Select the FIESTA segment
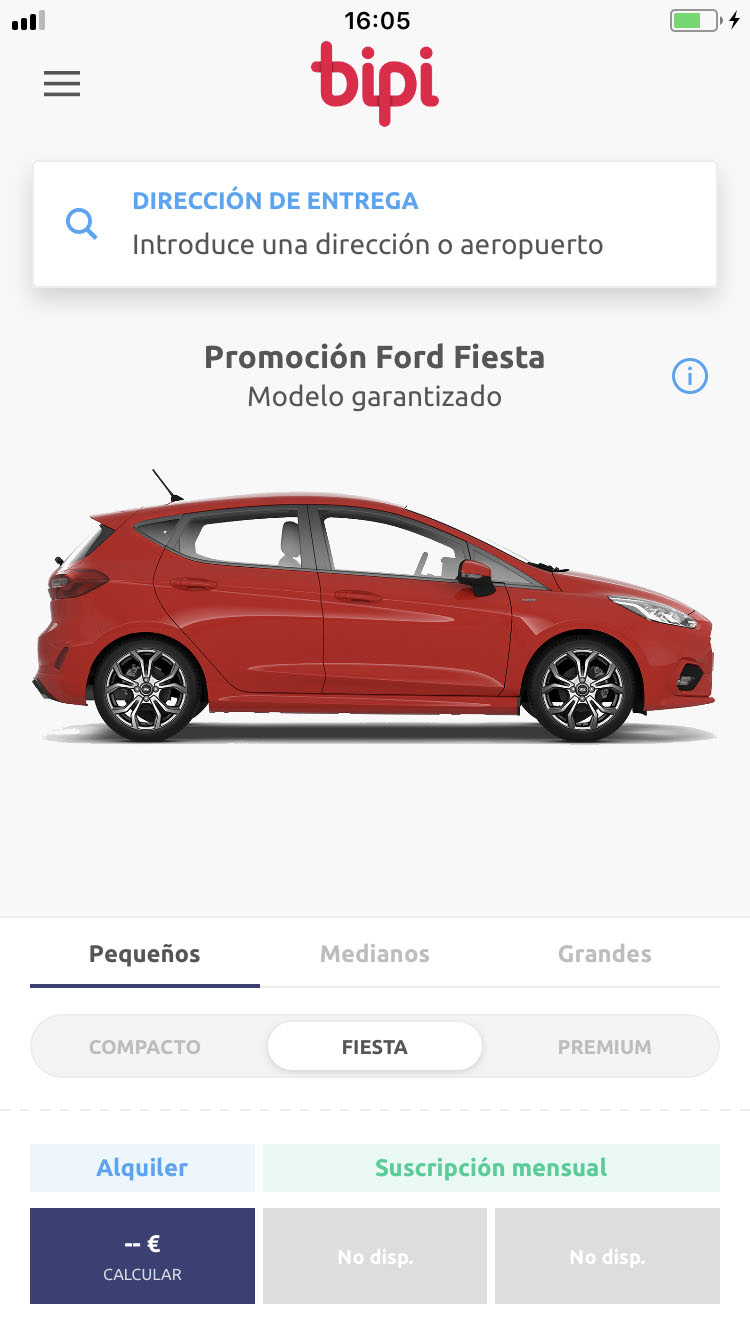Image resolution: width=750 pixels, height=1334 pixels. [375, 1047]
